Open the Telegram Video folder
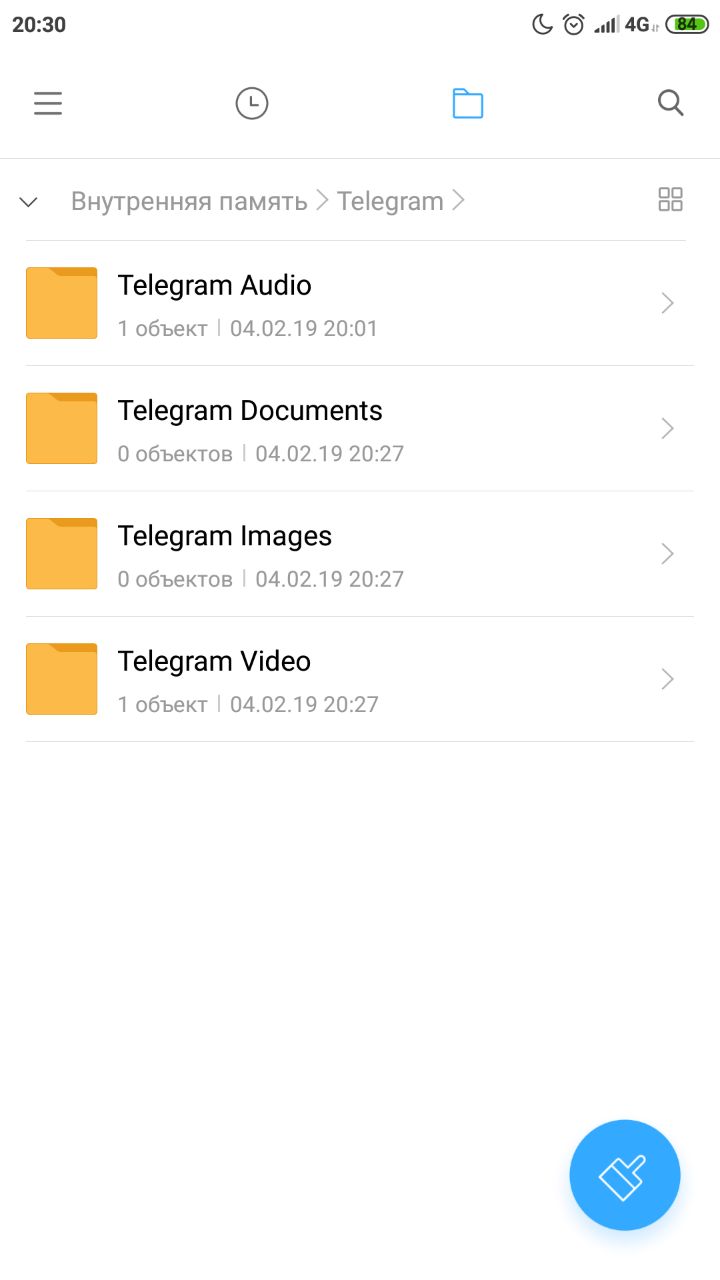The width and height of the screenshot is (720, 1280). [x=360, y=679]
